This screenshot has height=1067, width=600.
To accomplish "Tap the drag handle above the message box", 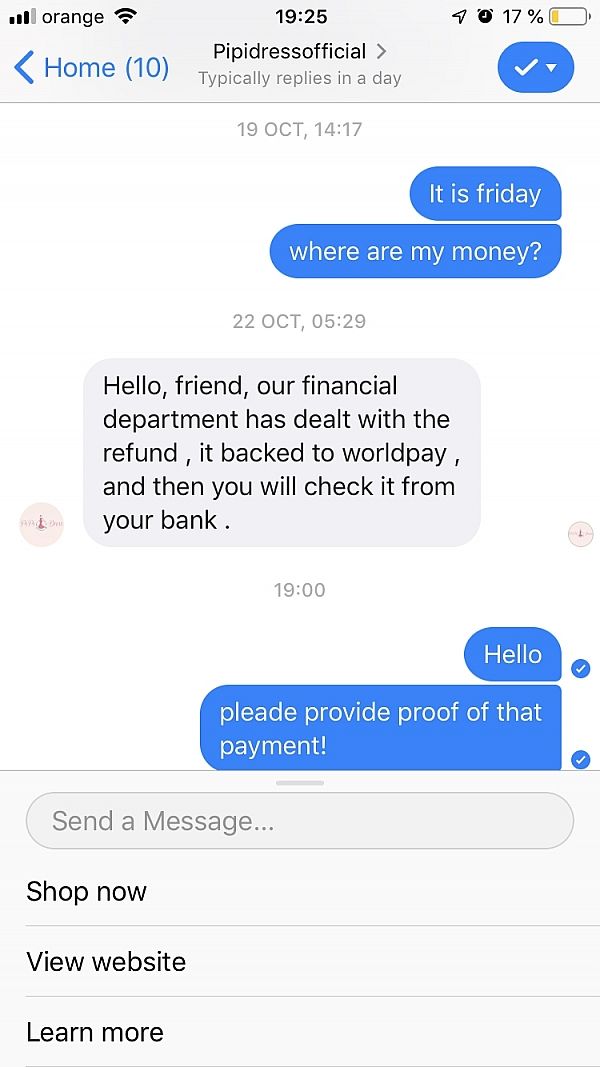I will [x=300, y=783].
